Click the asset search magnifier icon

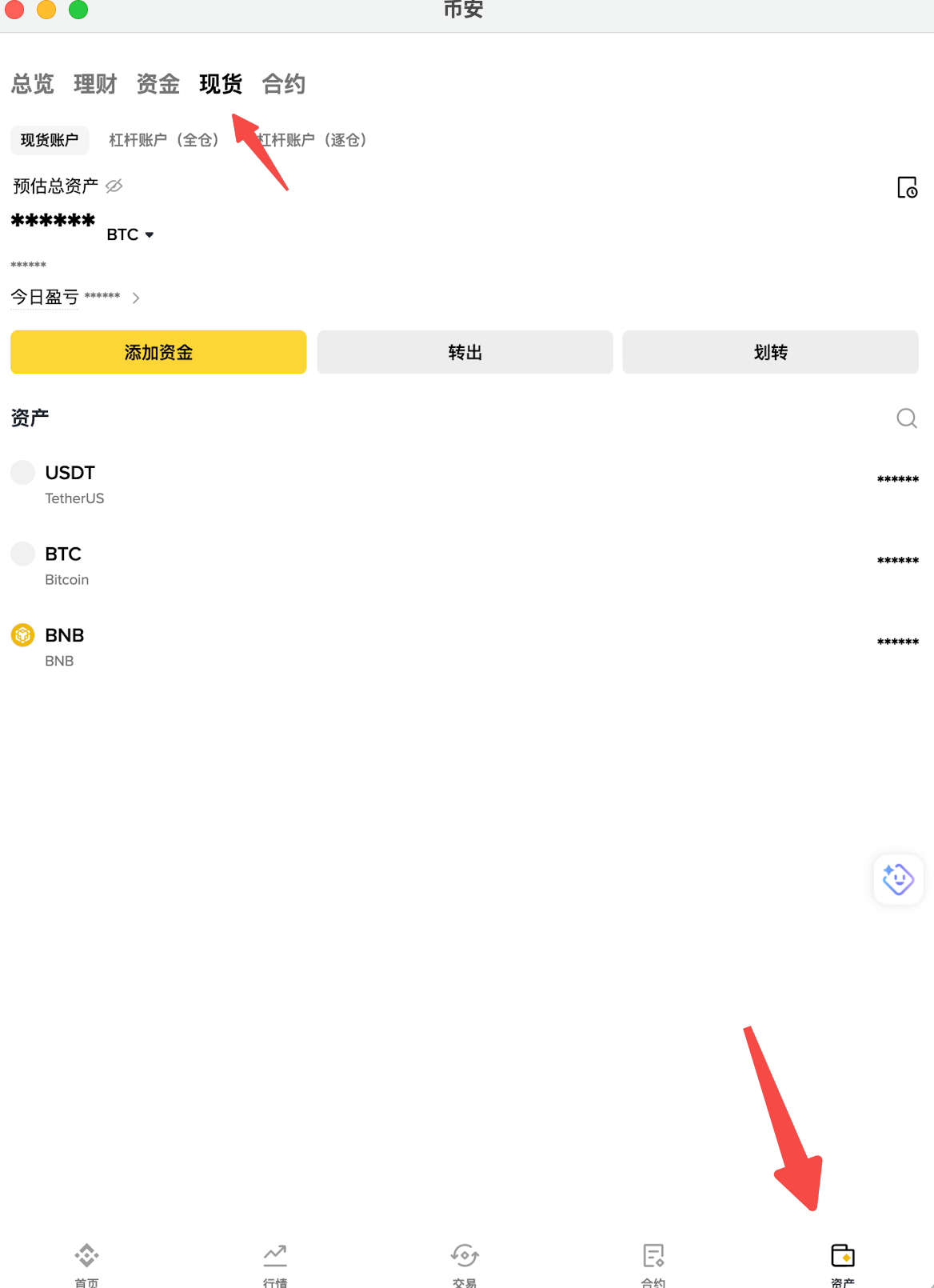tap(906, 418)
